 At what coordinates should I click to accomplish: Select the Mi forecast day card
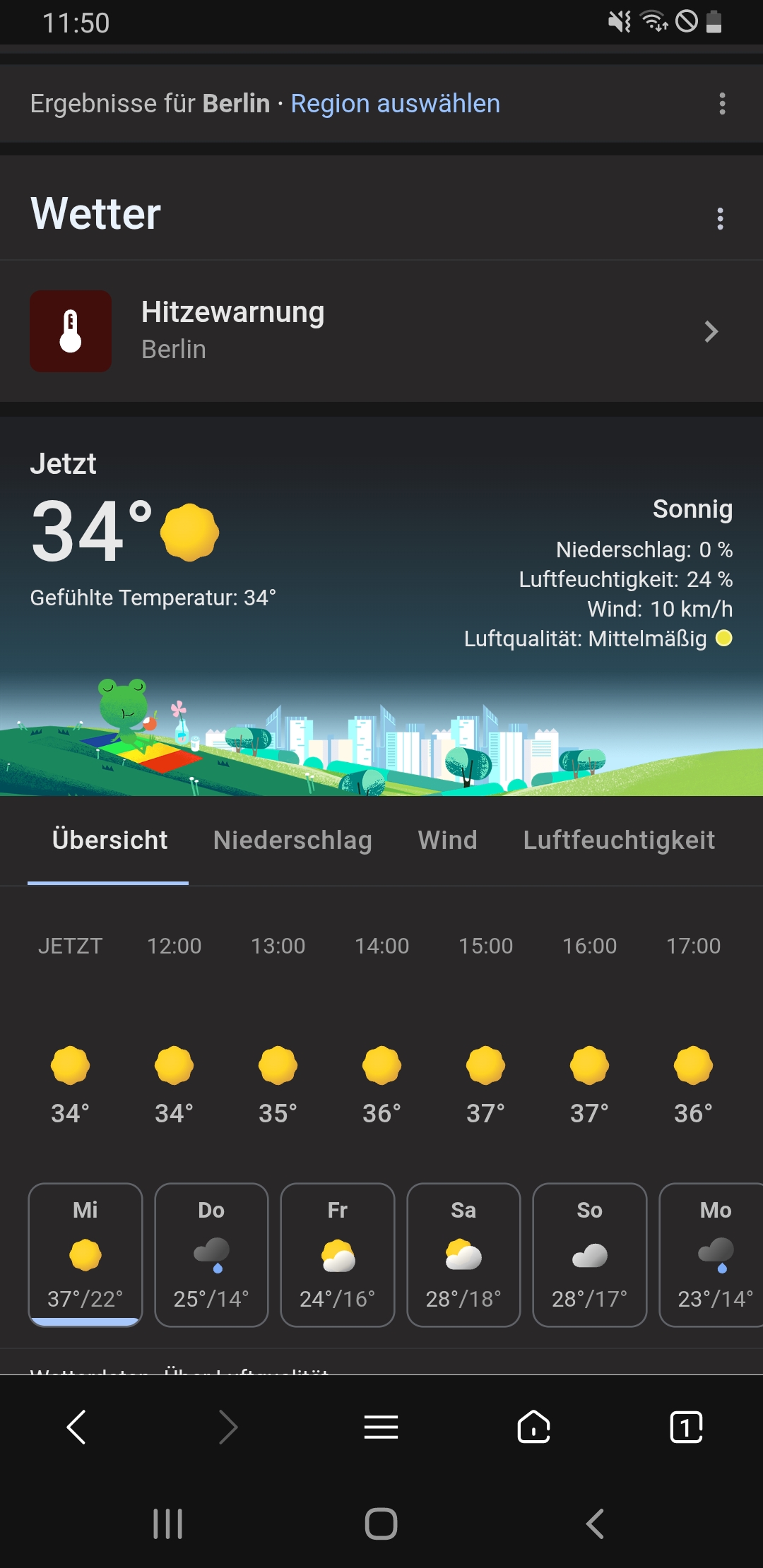pyautogui.click(x=85, y=1255)
